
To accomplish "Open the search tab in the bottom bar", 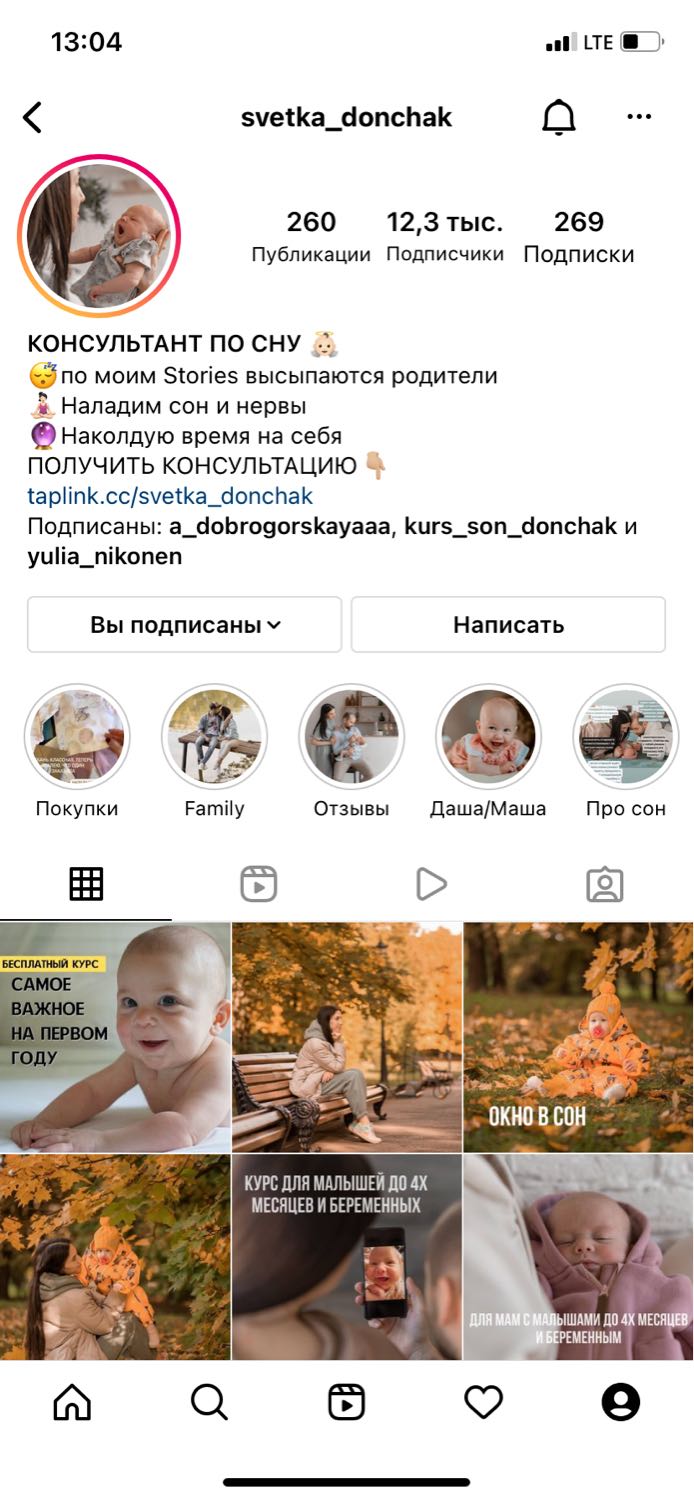I will tap(209, 1402).
